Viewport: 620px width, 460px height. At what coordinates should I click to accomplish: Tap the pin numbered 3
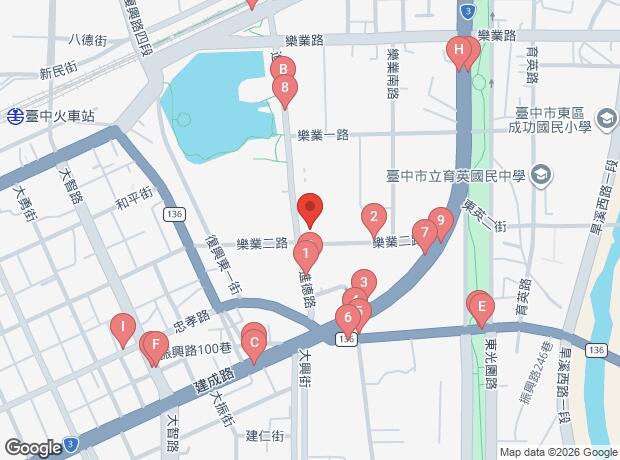363,283
